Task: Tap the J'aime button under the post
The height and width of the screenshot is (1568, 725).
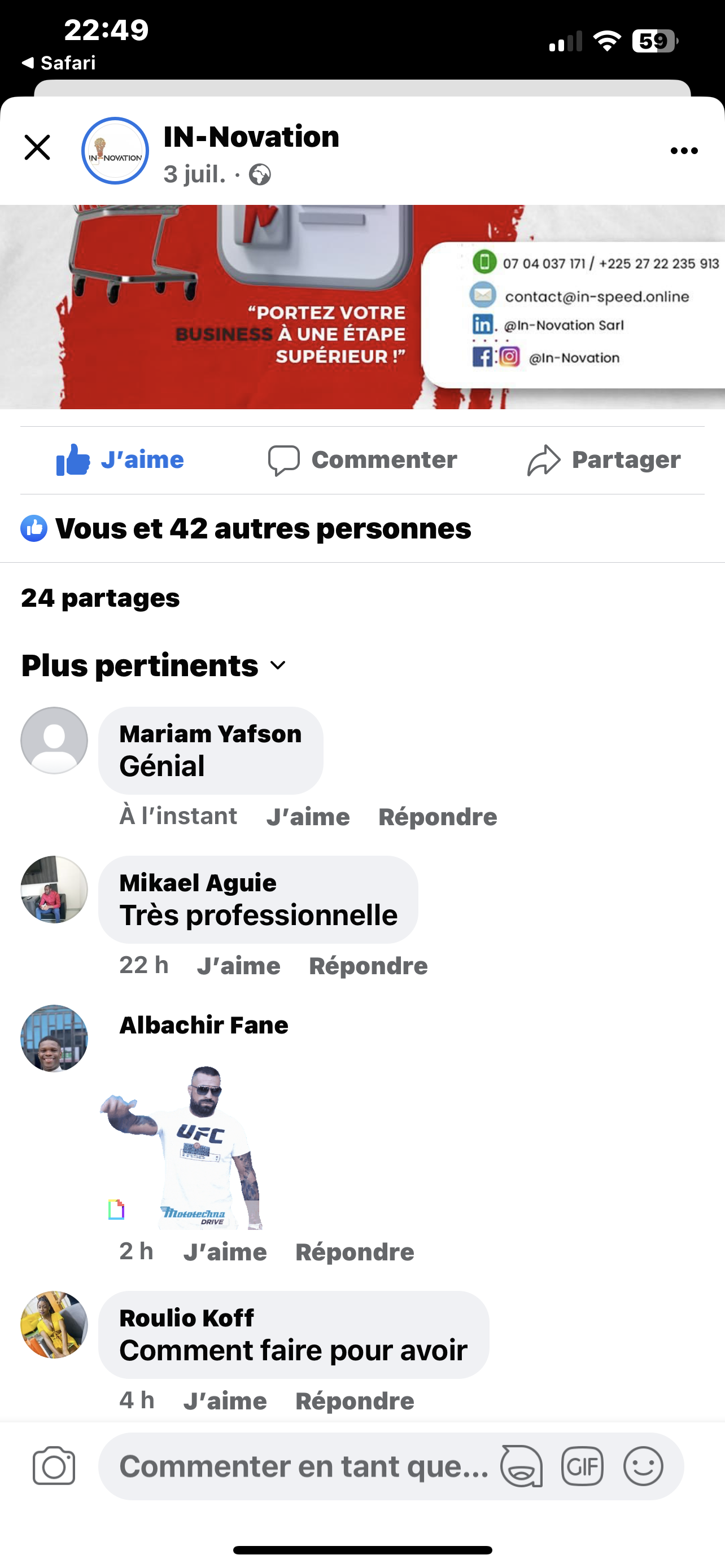Action: [120, 459]
